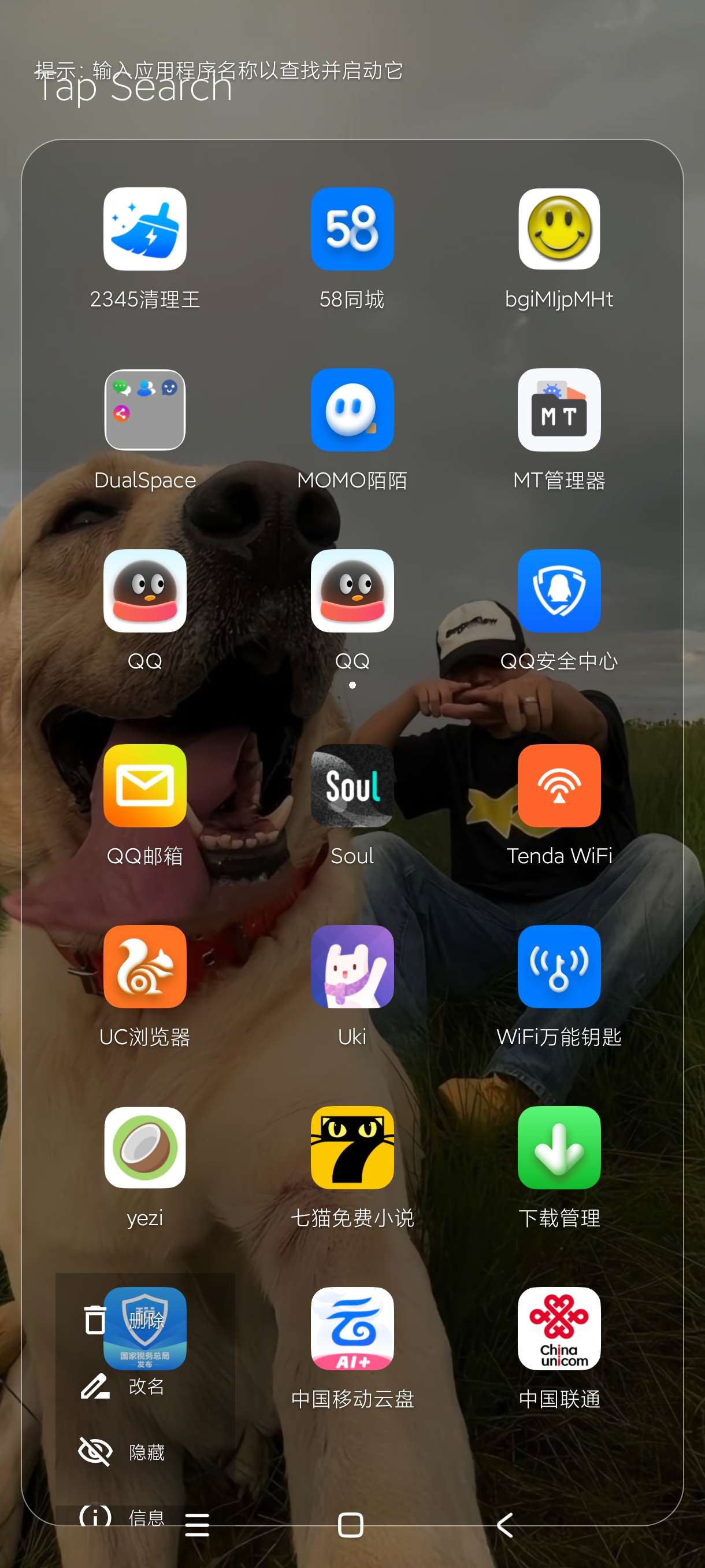The height and width of the screenshot is (1568, 705).
Task: Launch Tenda WiFi
Action: pyautogui.click(x=559, y=785)
